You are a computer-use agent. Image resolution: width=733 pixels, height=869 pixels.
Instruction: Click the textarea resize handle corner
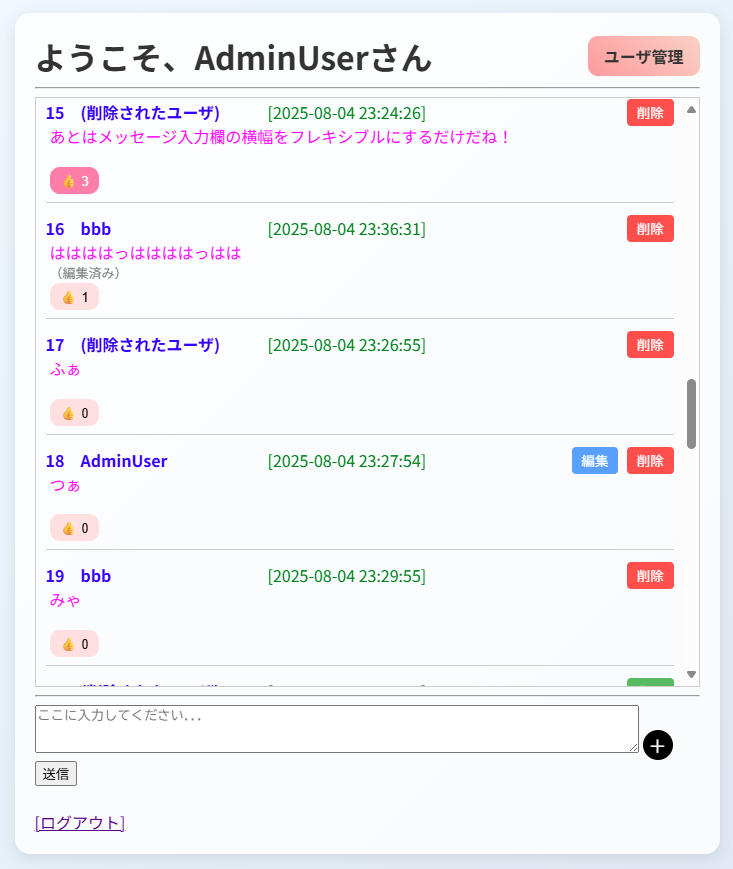634,749
